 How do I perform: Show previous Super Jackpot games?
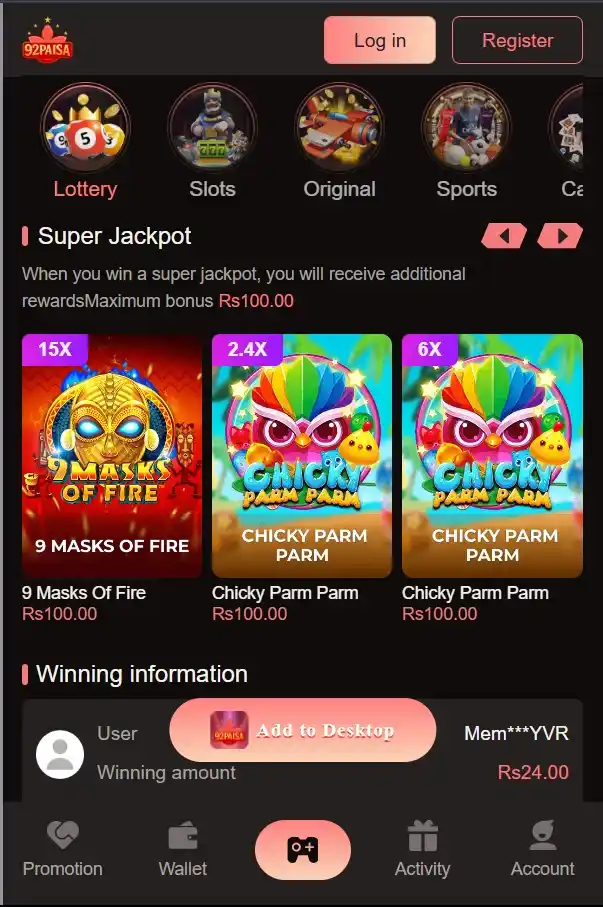click(x=504, y=236)
